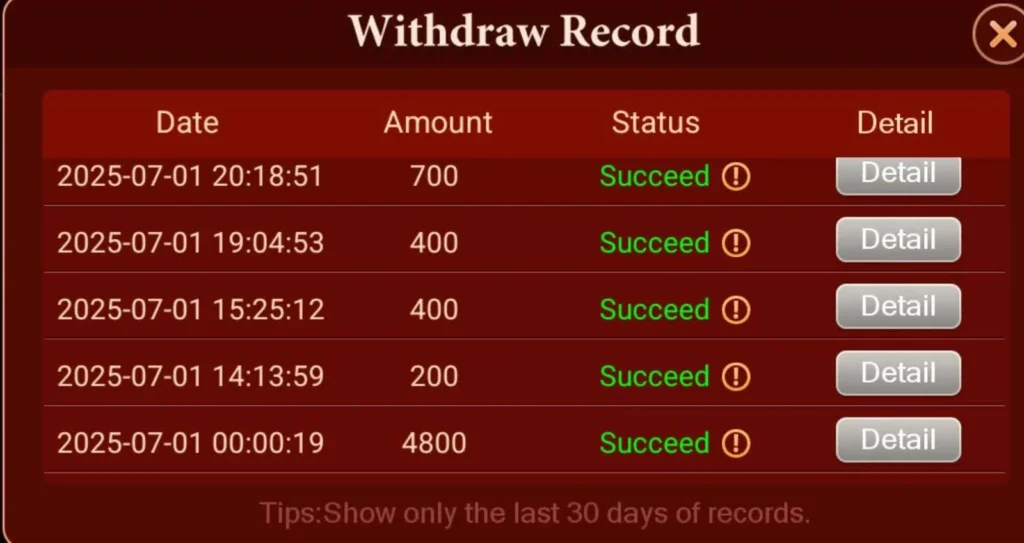Tap the info icon beside 700 Succeed status
This screenshot has height=543, width=1024.
click(736, 177)
